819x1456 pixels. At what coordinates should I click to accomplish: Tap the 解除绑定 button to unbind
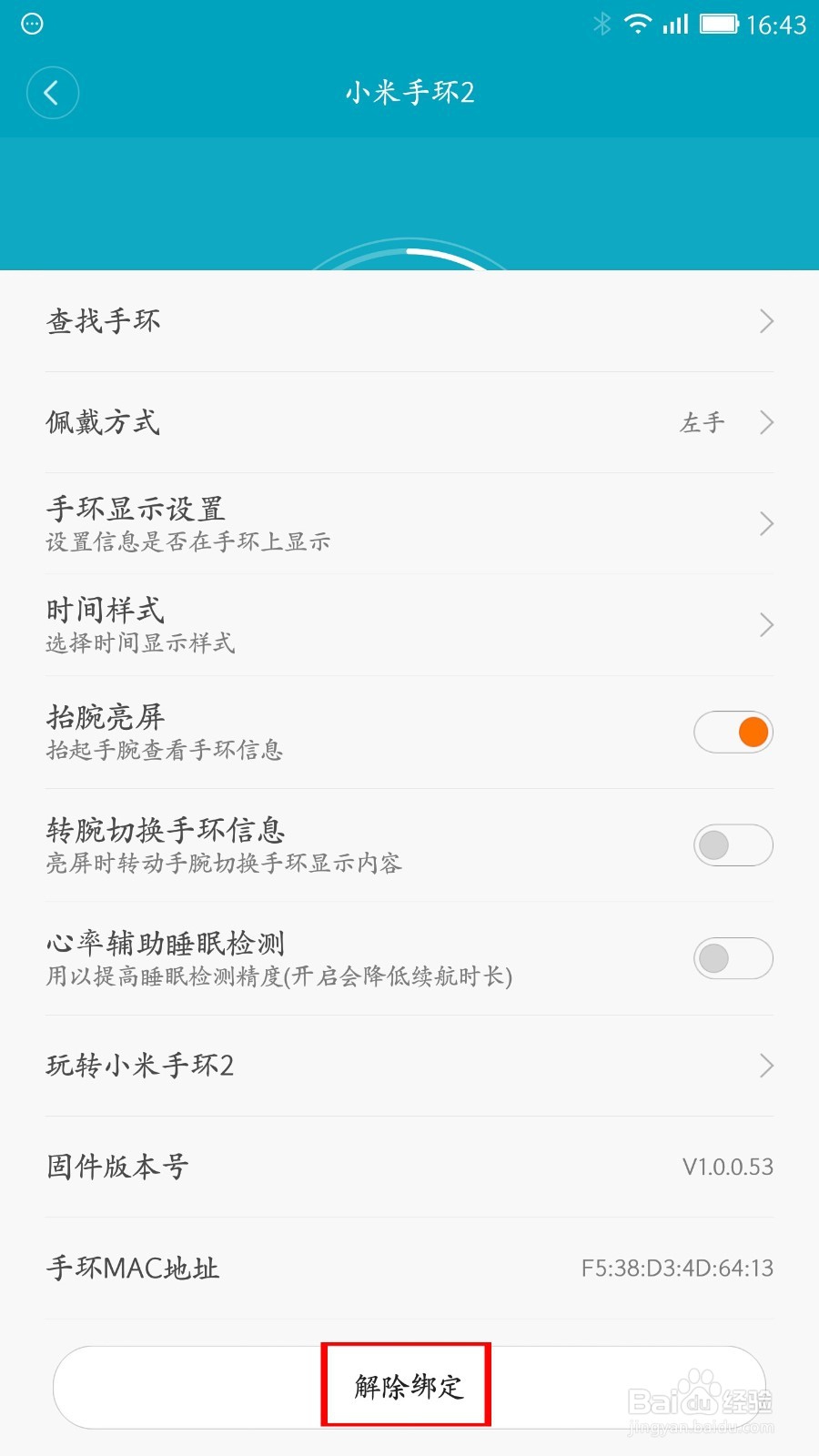click(407, 1385)
